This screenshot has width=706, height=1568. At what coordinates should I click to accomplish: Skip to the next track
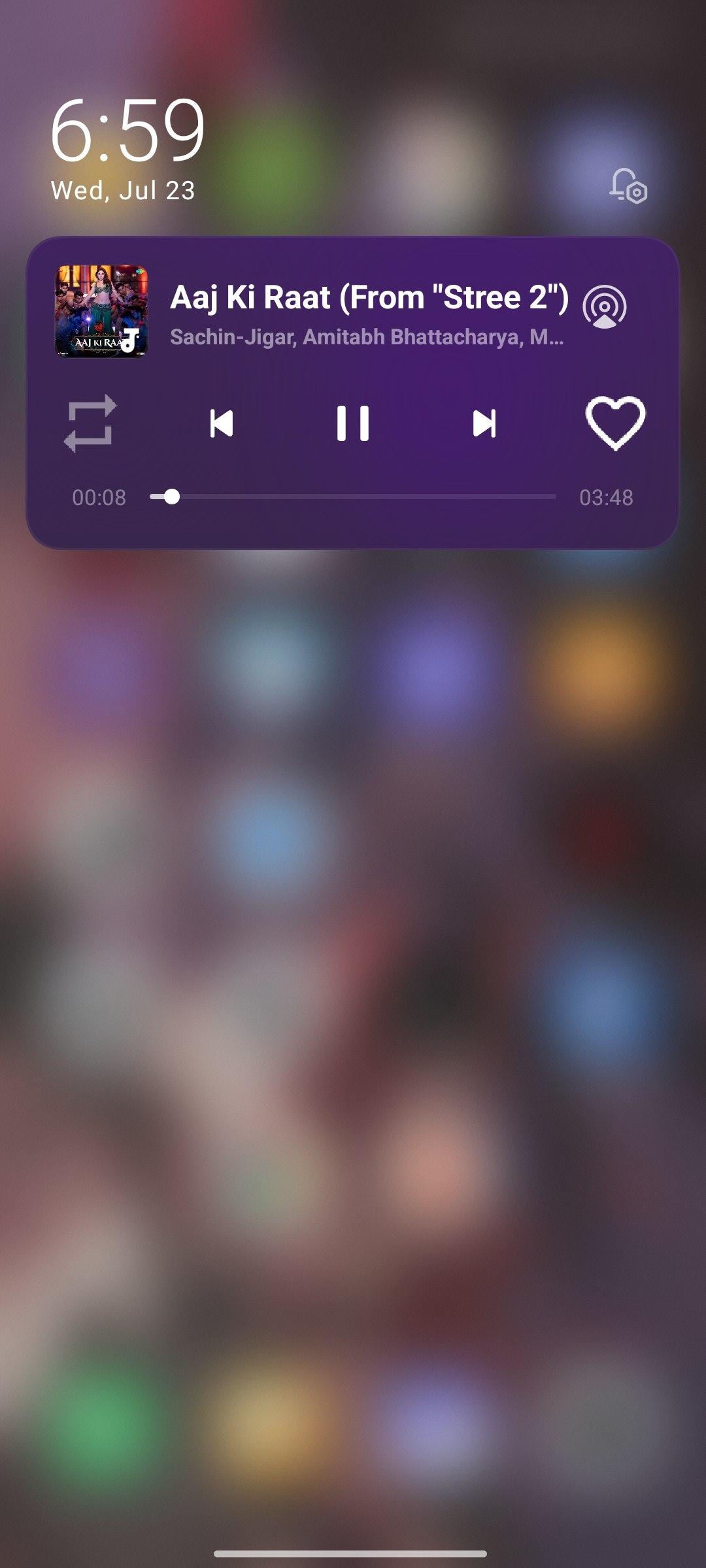[x=484, y=423]
